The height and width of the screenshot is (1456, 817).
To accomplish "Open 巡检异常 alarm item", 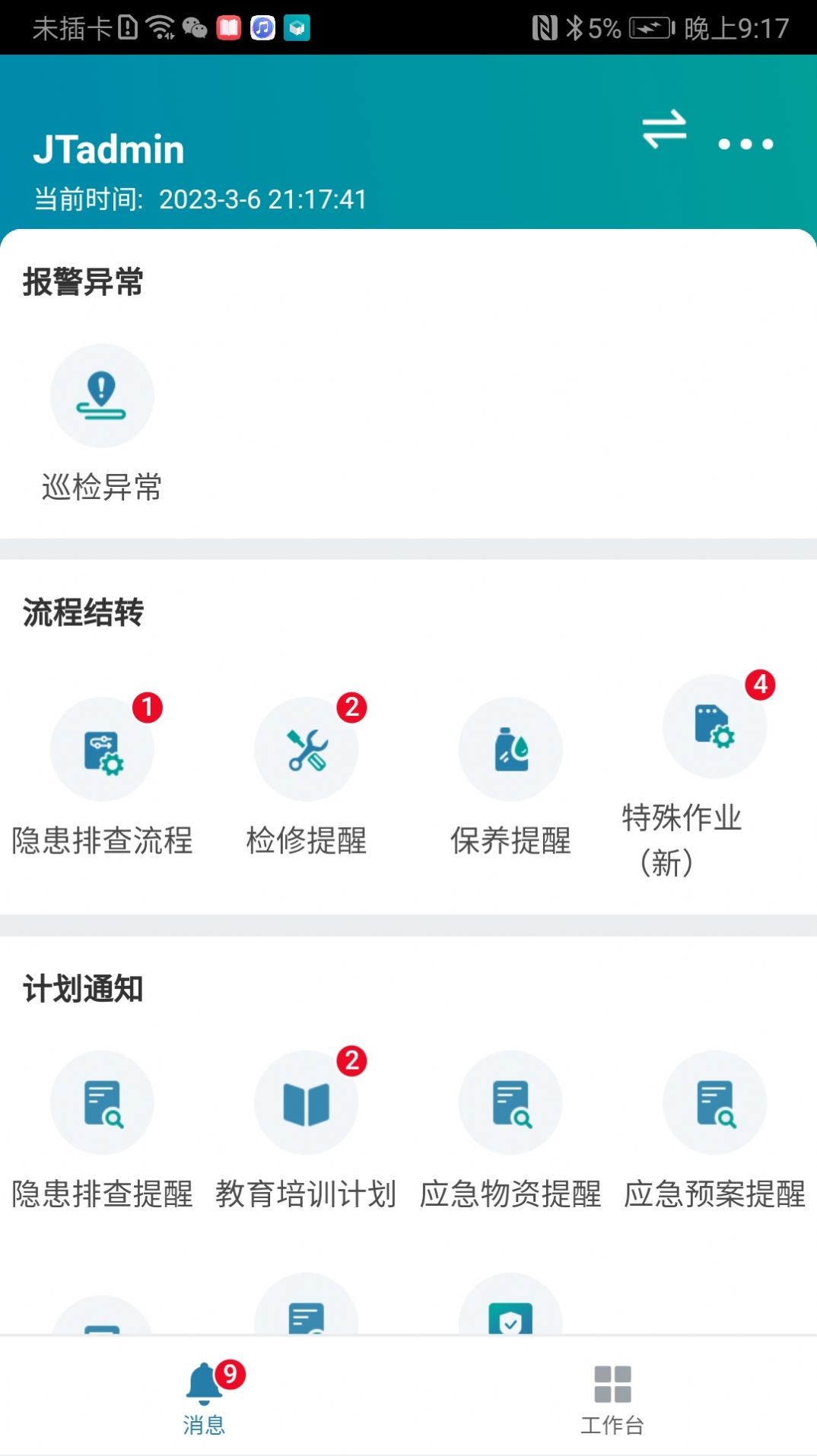I will 102,396.
